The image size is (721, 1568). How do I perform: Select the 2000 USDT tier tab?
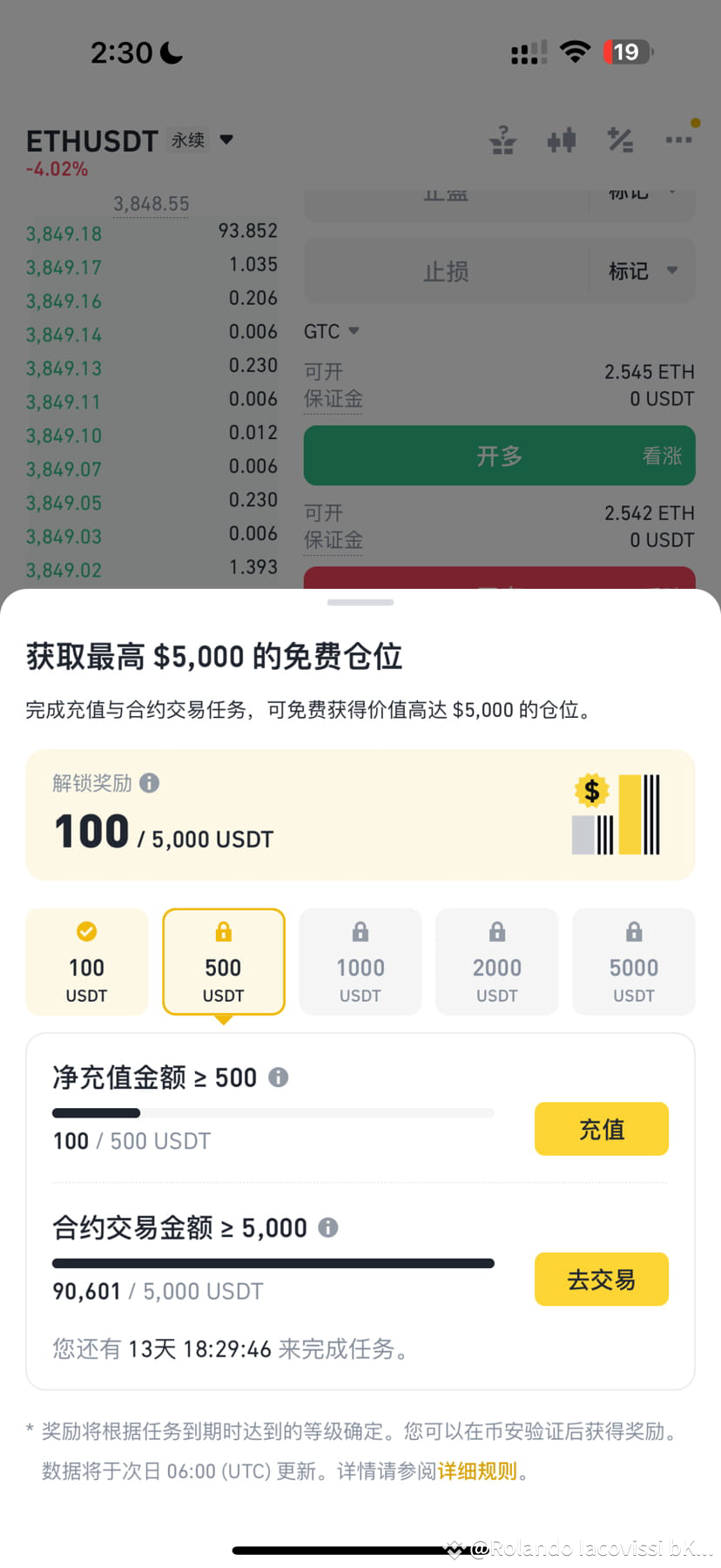click(x=496, y=962)
